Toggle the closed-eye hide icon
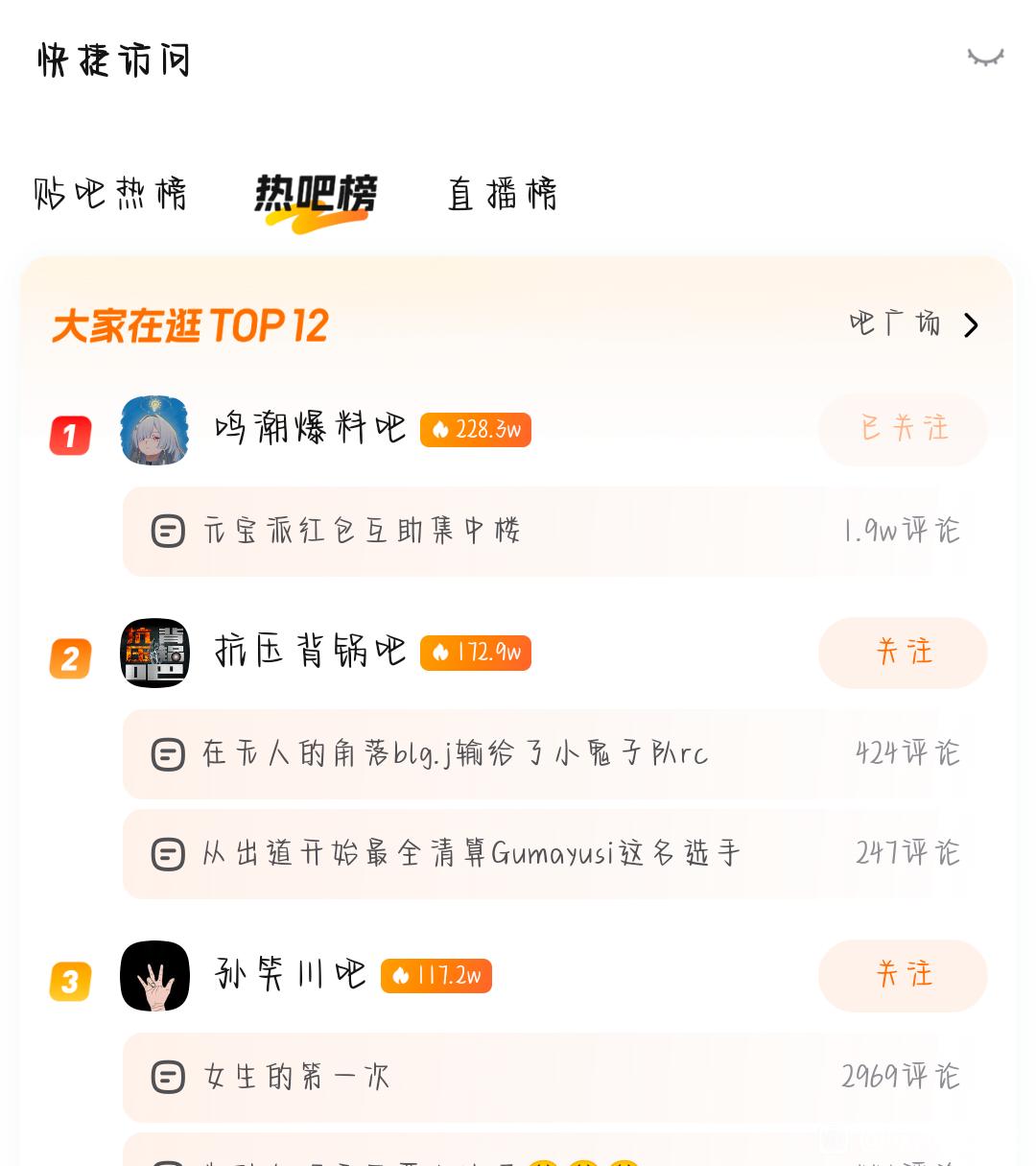This screenshot has width=1036, height=1166. 985,59
